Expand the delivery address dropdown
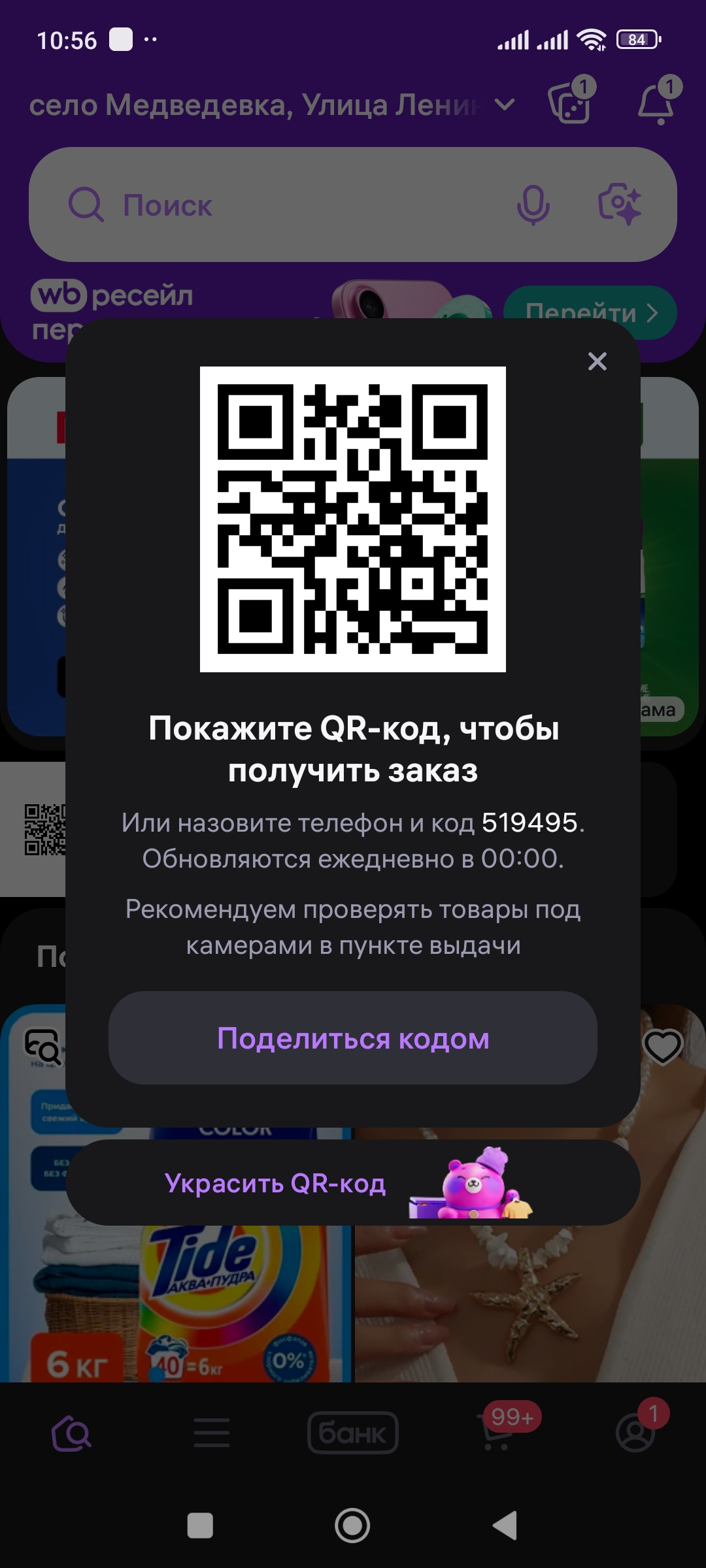706x1568 pixels. [505, 105]
